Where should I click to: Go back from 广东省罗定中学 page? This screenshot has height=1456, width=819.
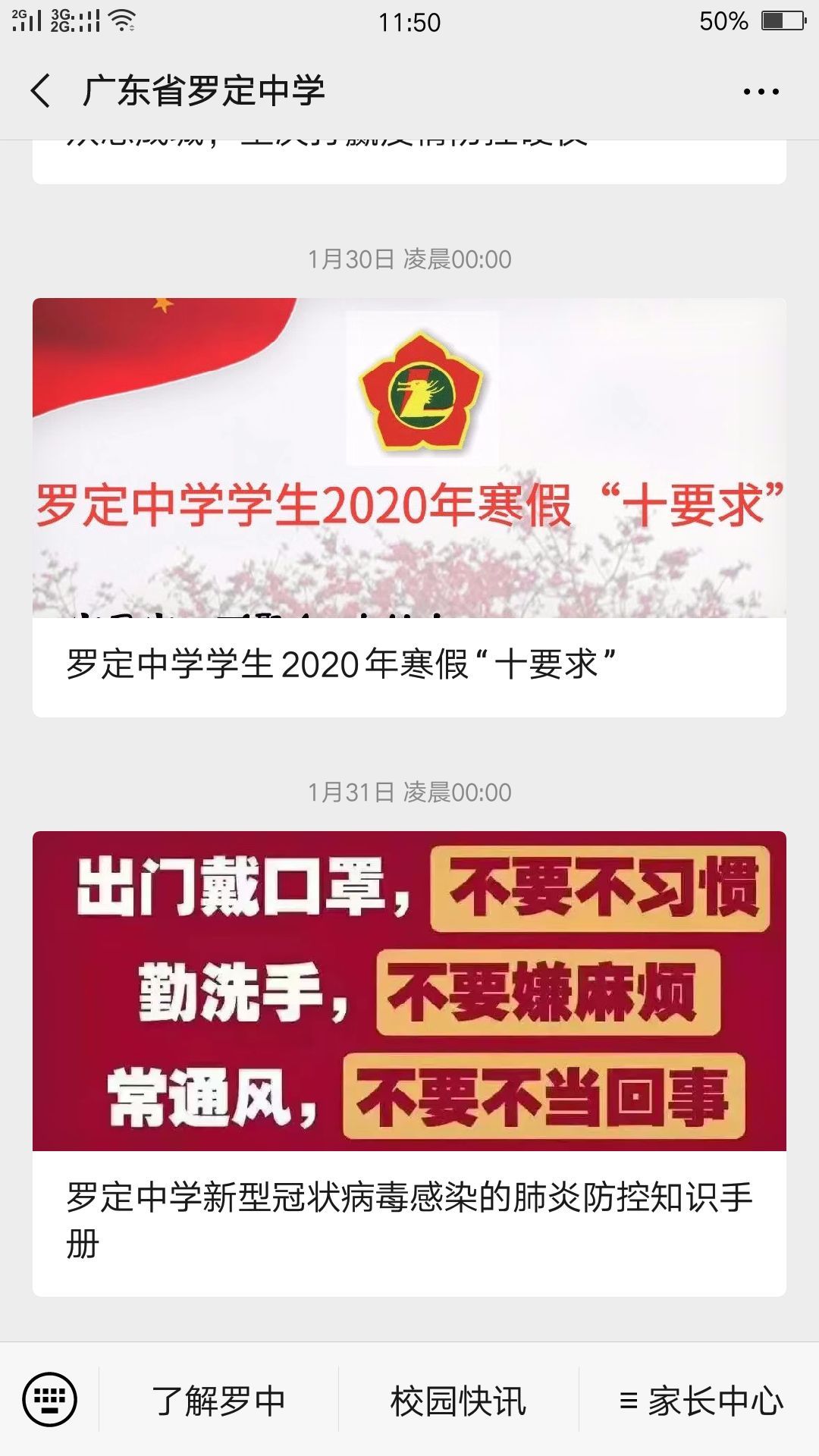coord(41,92)
